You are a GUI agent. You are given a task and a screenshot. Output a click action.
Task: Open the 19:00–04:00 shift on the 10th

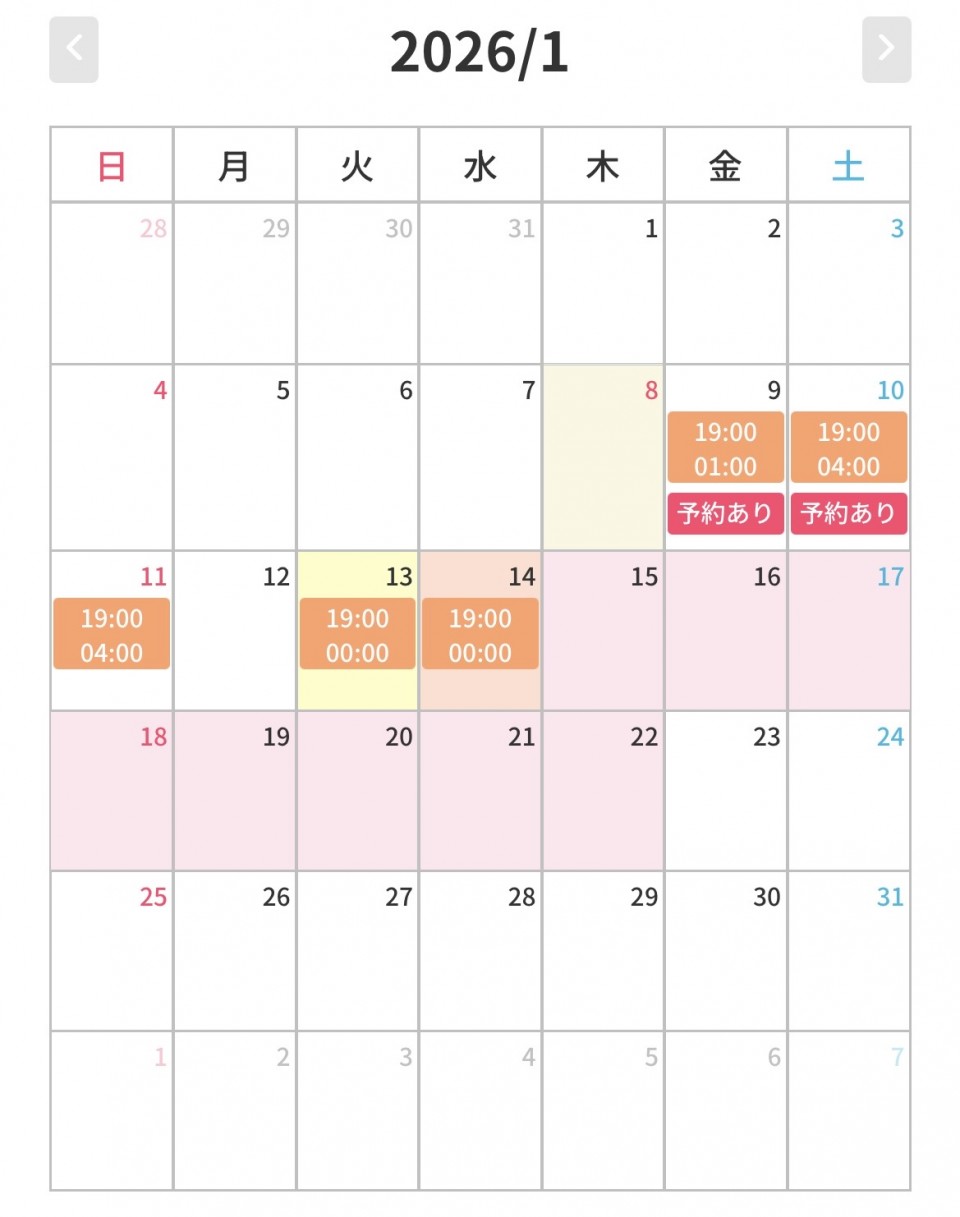tap(848, 448)
